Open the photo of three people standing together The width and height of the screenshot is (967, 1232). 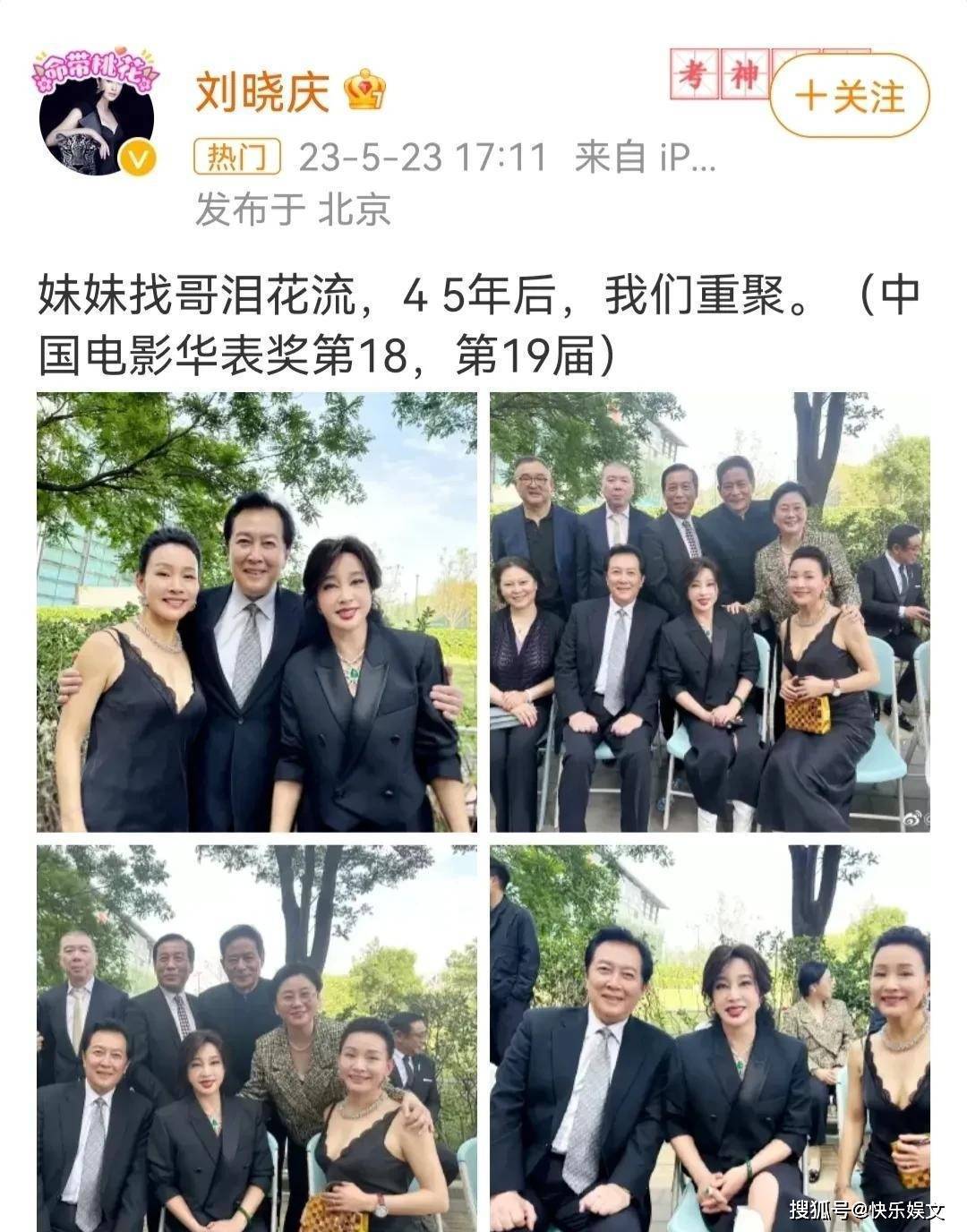(257, 612)
